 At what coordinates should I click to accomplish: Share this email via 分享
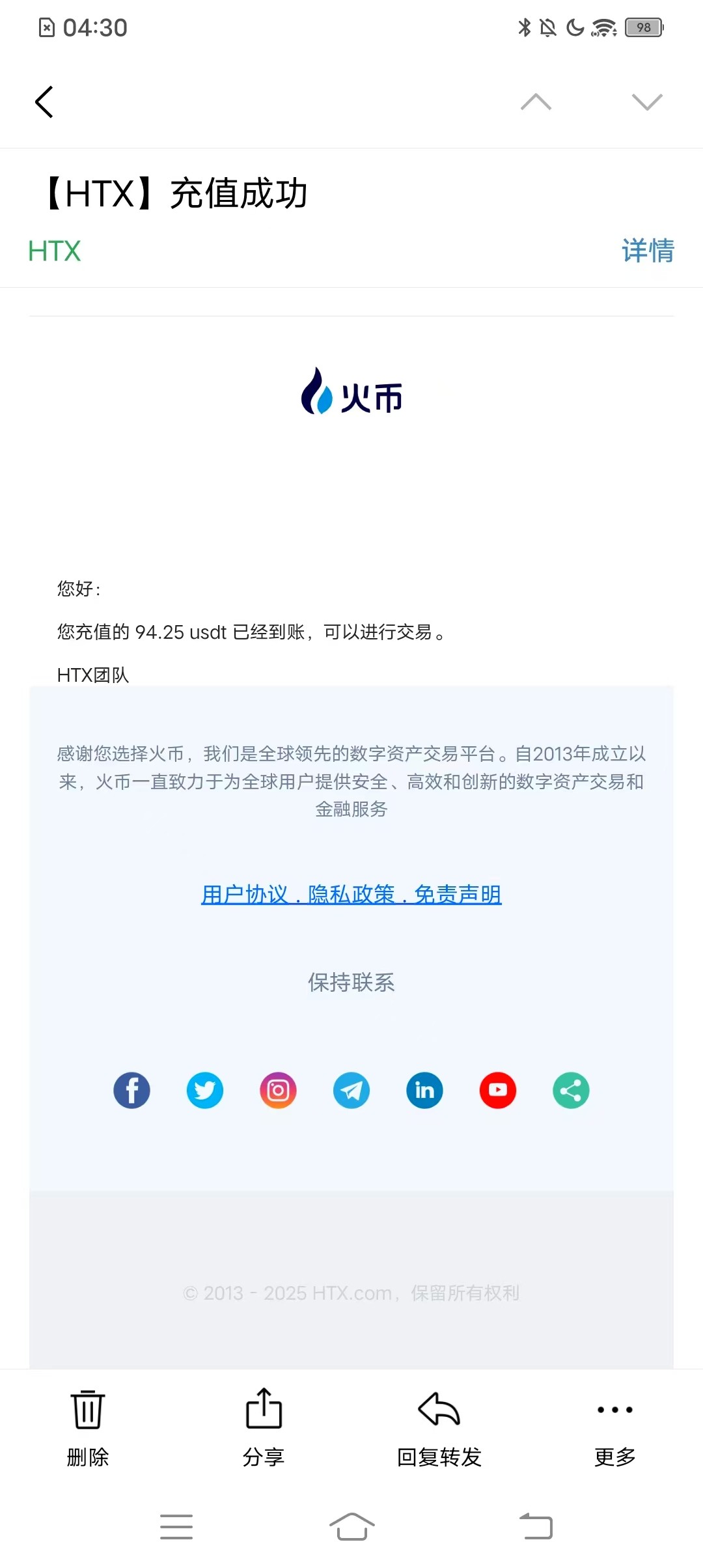(x=264, y=1426)
